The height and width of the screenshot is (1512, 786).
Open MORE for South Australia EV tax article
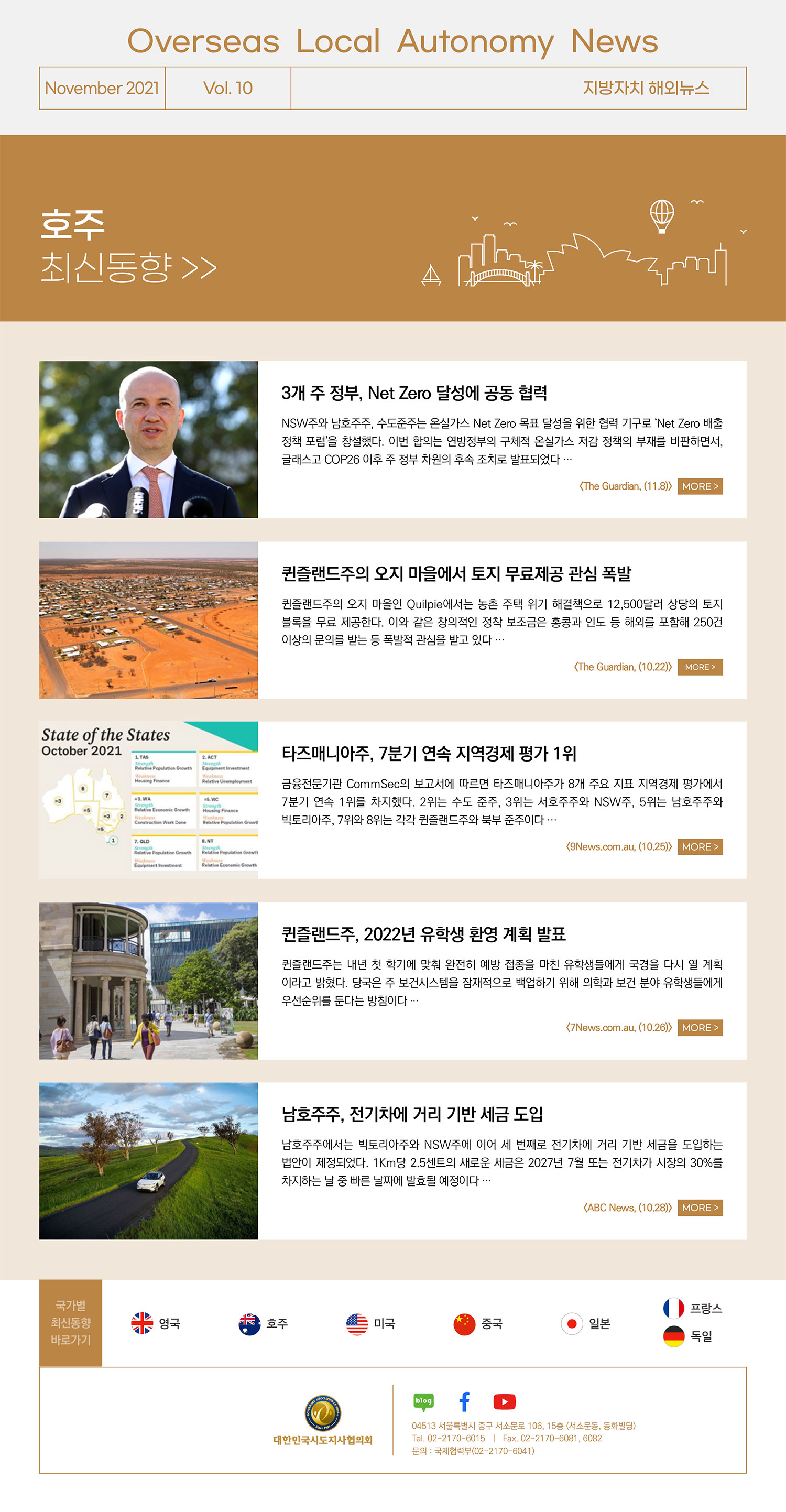click(700, 1208)
